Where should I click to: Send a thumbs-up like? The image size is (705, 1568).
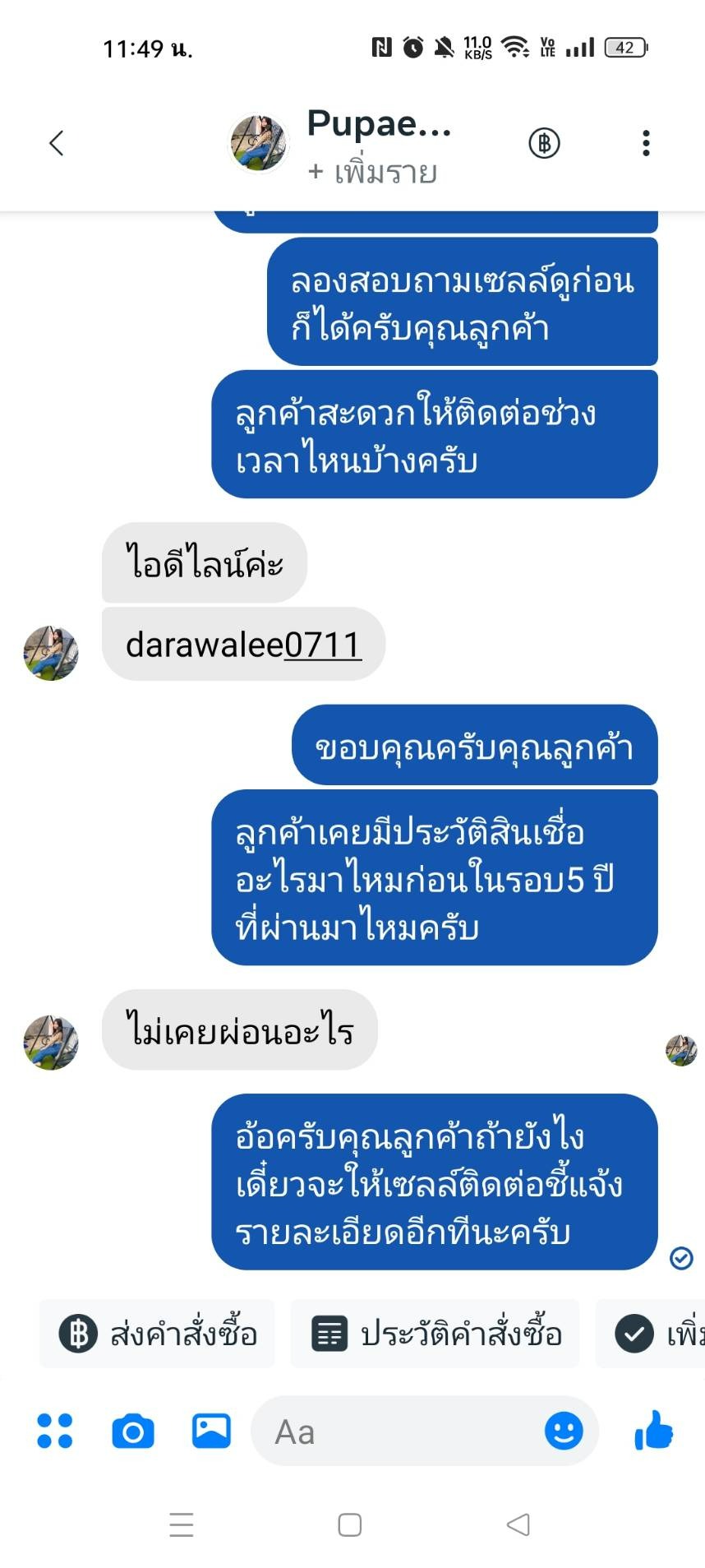pyautogui.click(x=654, y=1431)
